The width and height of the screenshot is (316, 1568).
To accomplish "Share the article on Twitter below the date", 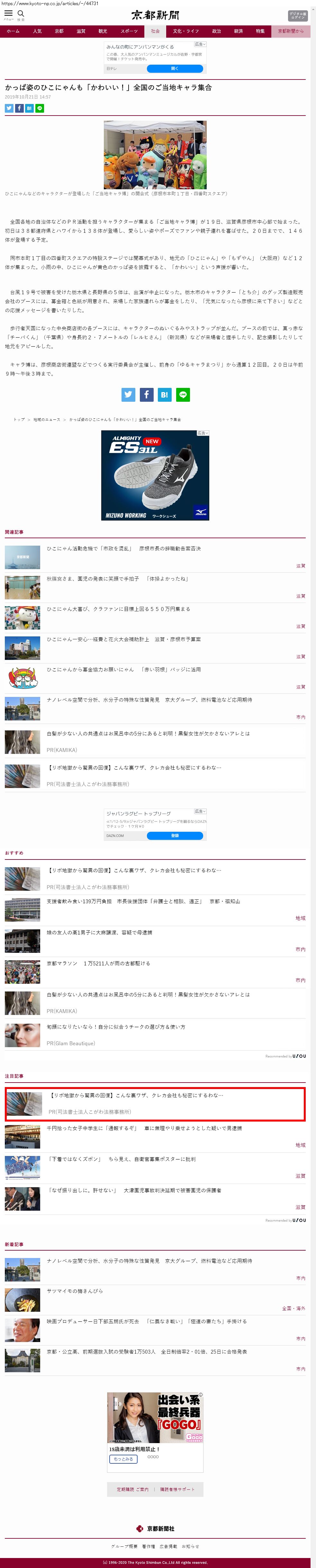I will coord(9,108).
